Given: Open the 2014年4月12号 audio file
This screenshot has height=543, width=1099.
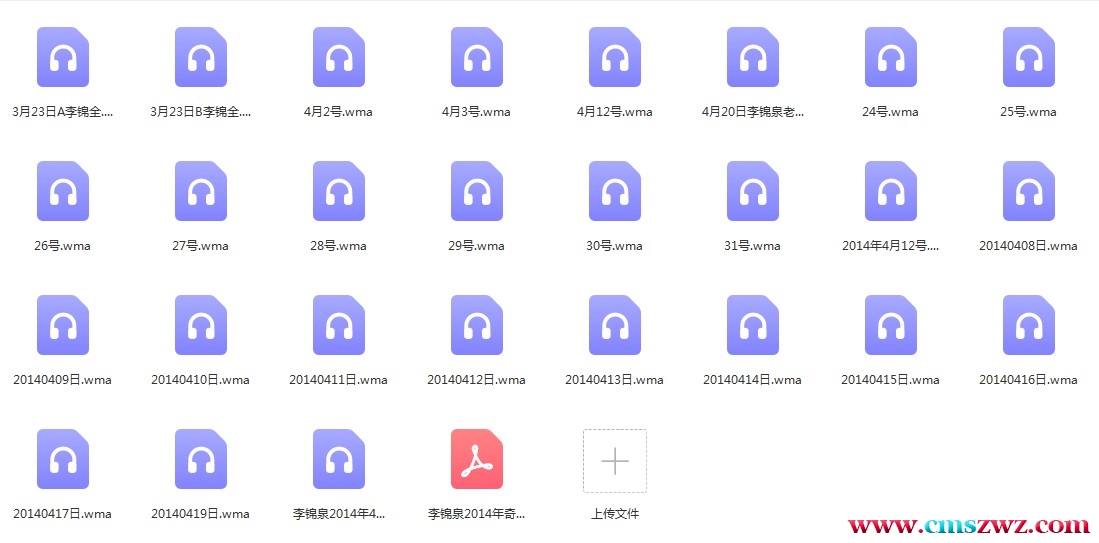Looking at the screenshot, I should [x=891, y=191].
